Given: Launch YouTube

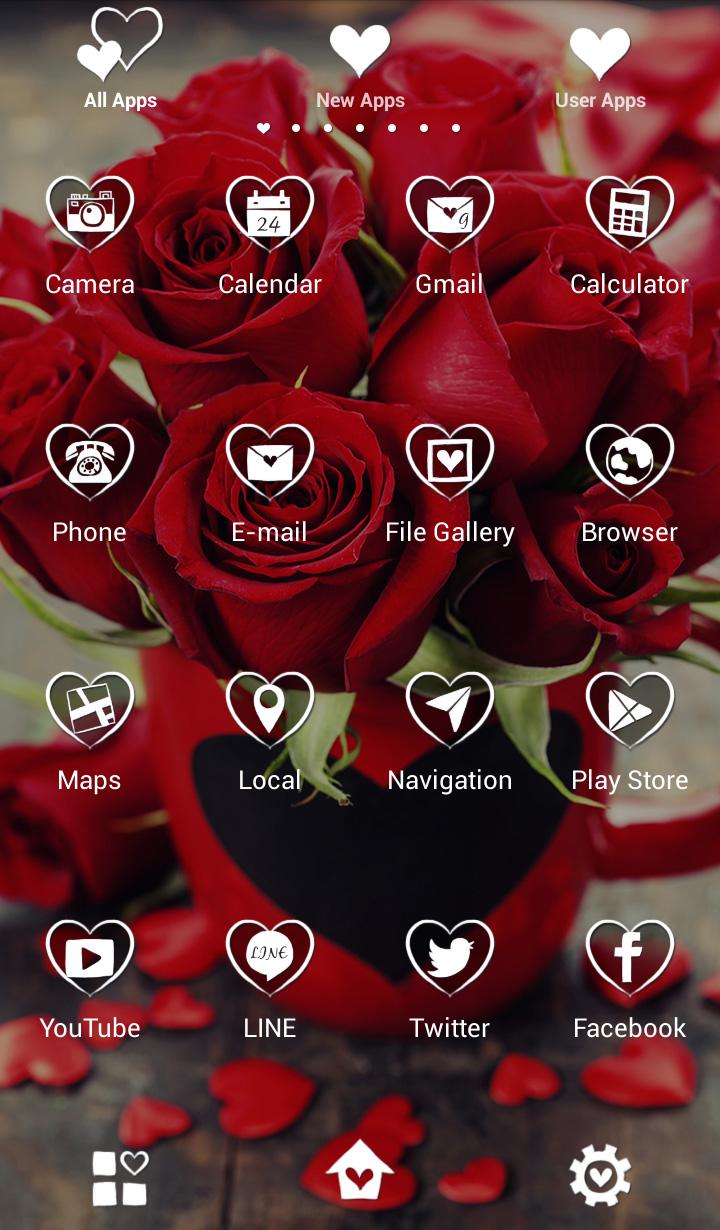Looking at the screenshot, I should [x=90, y=958].
